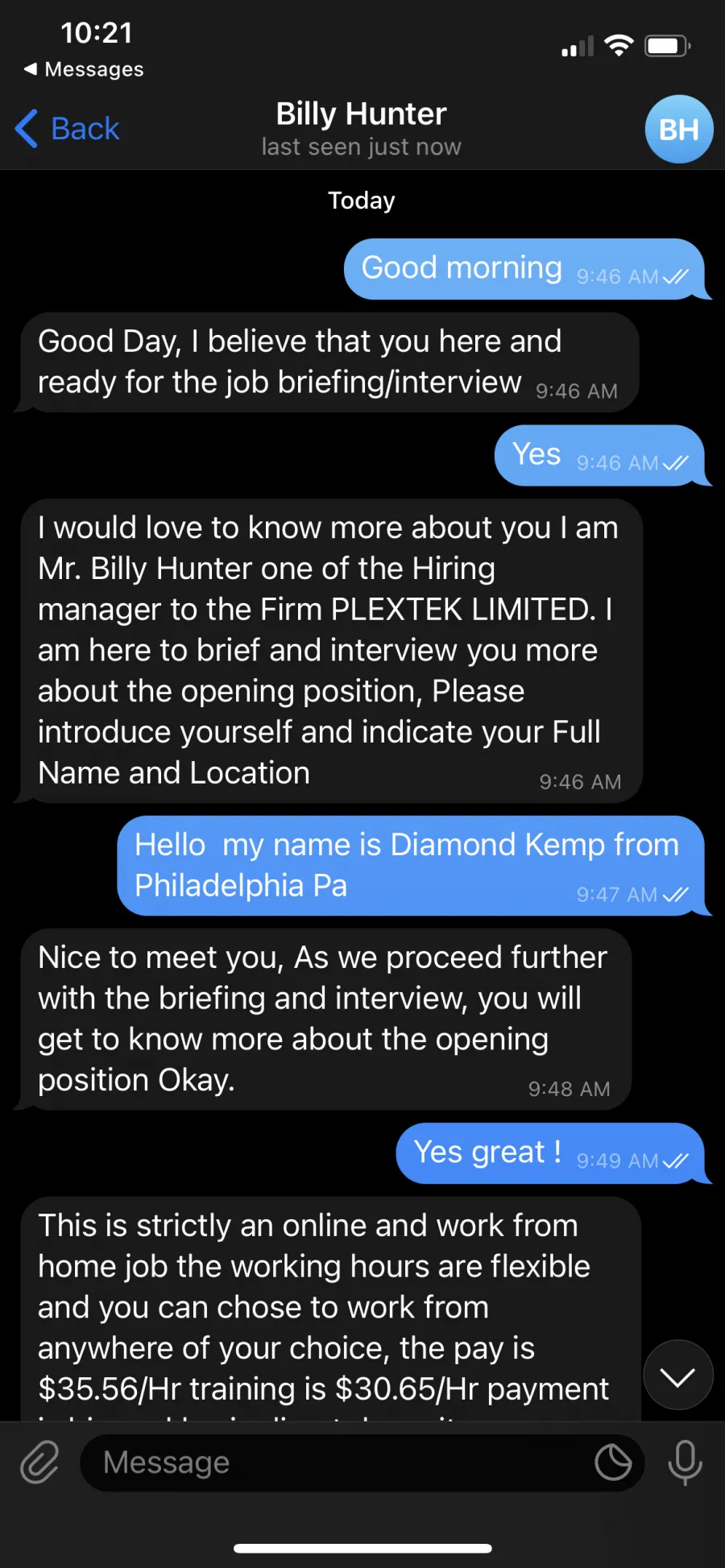Go back to the chat list
The height and width of the screenshot is (1568, 725).
68,129
